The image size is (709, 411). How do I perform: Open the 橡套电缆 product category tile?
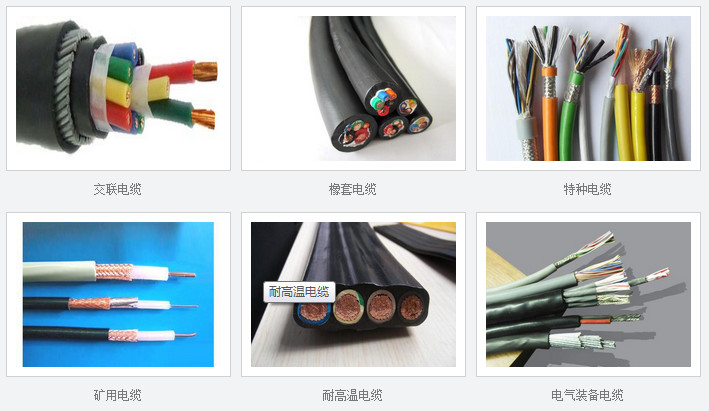coord(353,88)
